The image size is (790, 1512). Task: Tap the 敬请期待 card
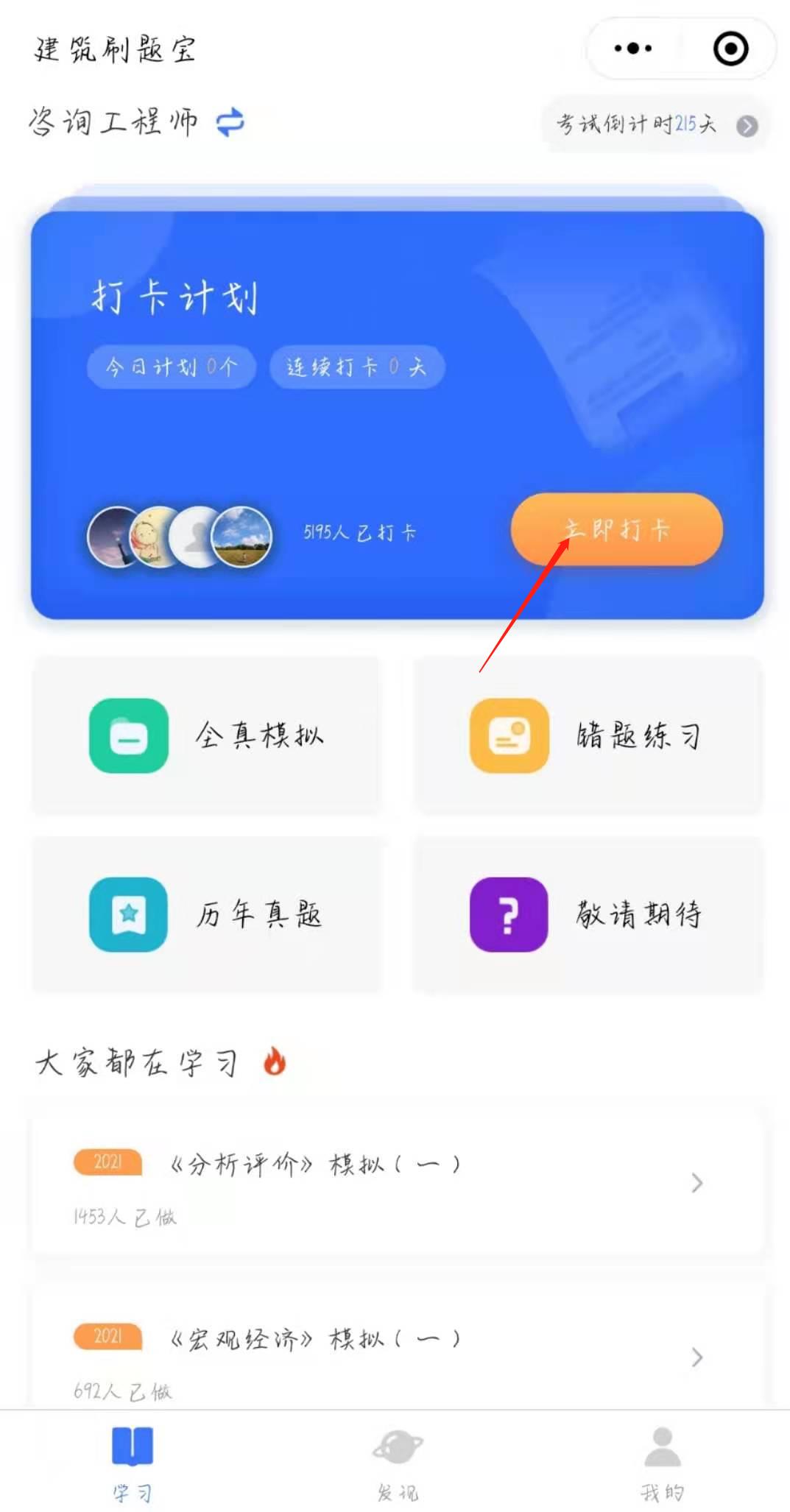tap(588, 914)
